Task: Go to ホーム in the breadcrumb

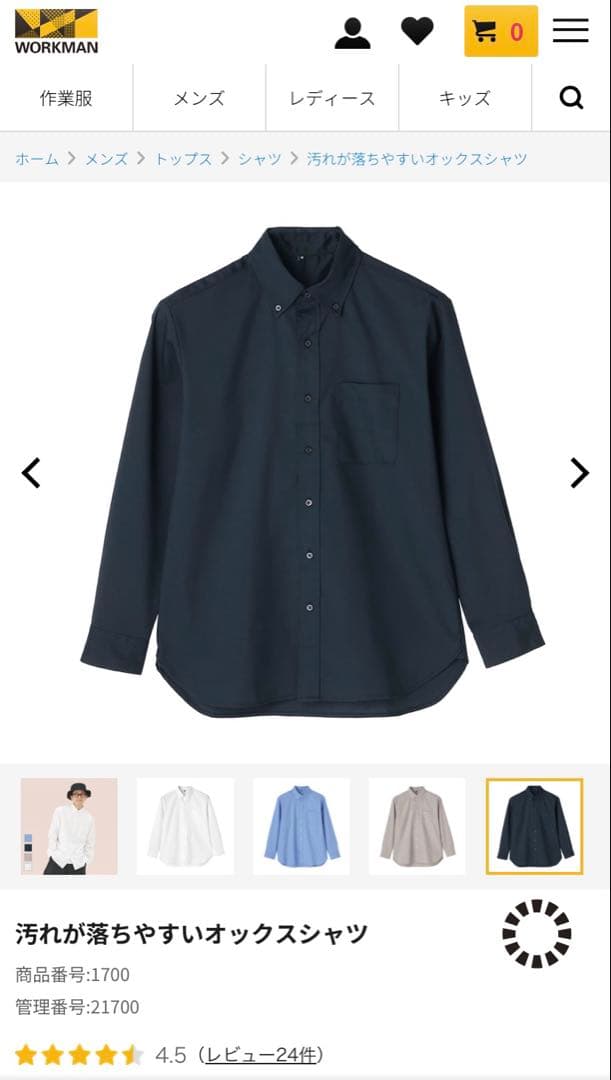Action: (x=37, y=159)
